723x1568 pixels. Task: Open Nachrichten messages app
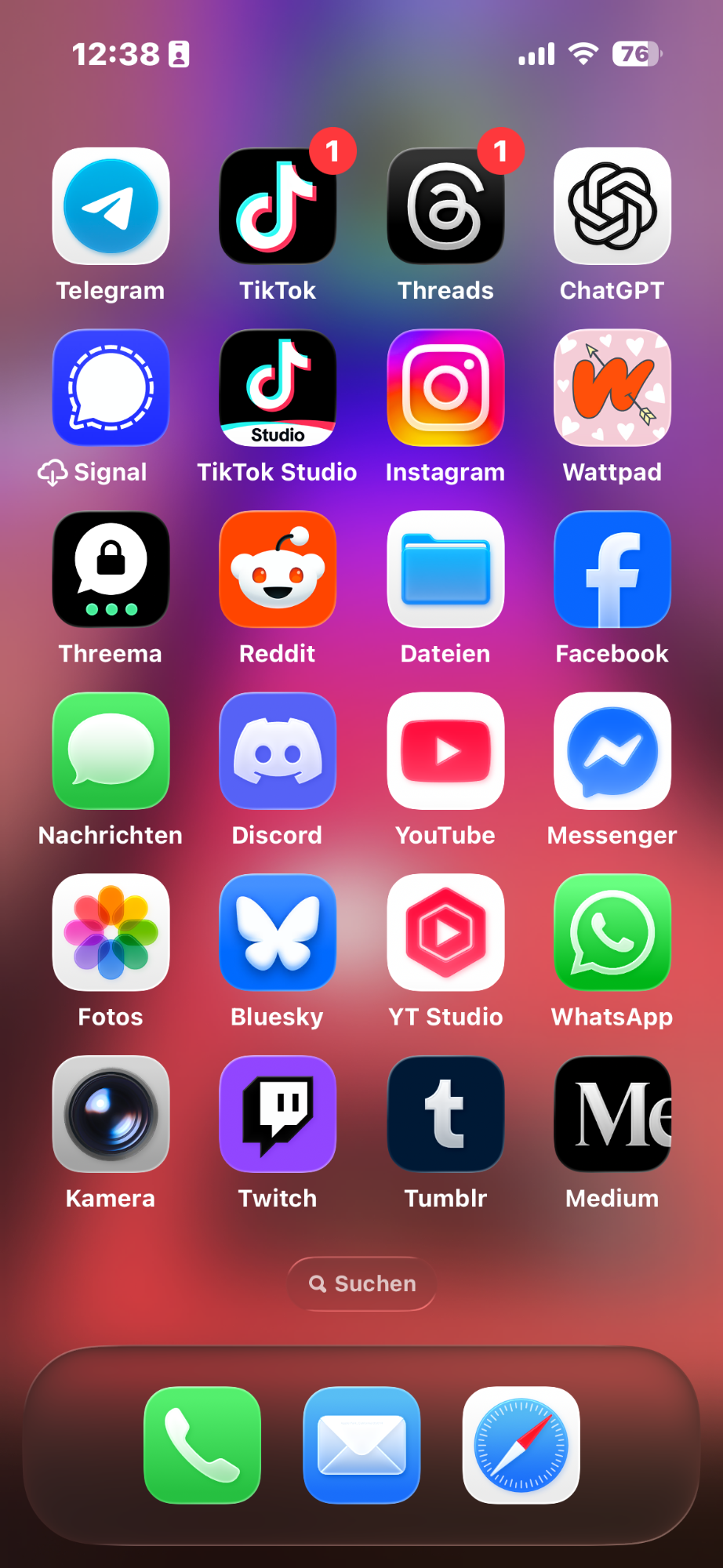coord(111,751)
